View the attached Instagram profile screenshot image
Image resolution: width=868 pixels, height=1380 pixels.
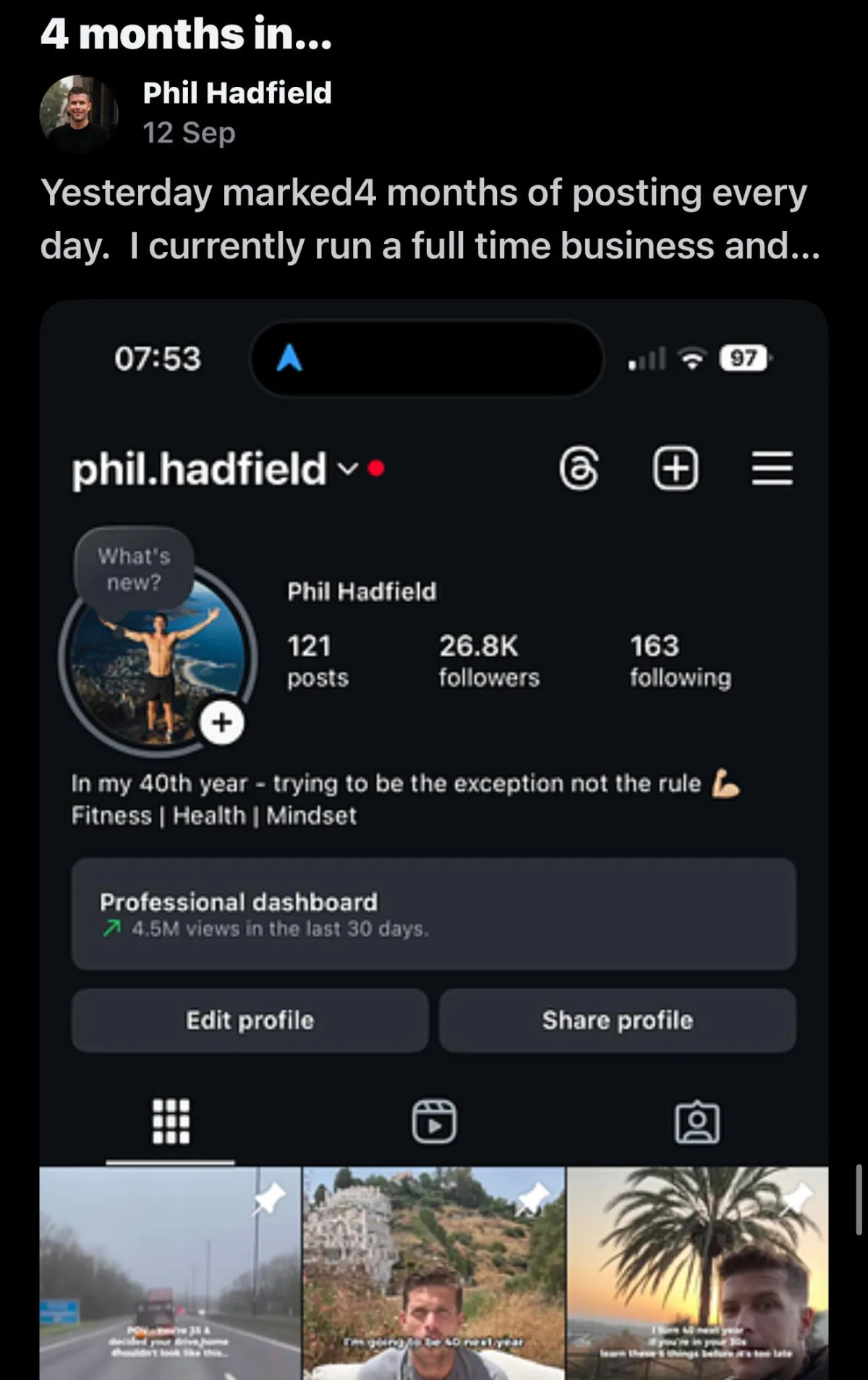(x=434, y=839)
